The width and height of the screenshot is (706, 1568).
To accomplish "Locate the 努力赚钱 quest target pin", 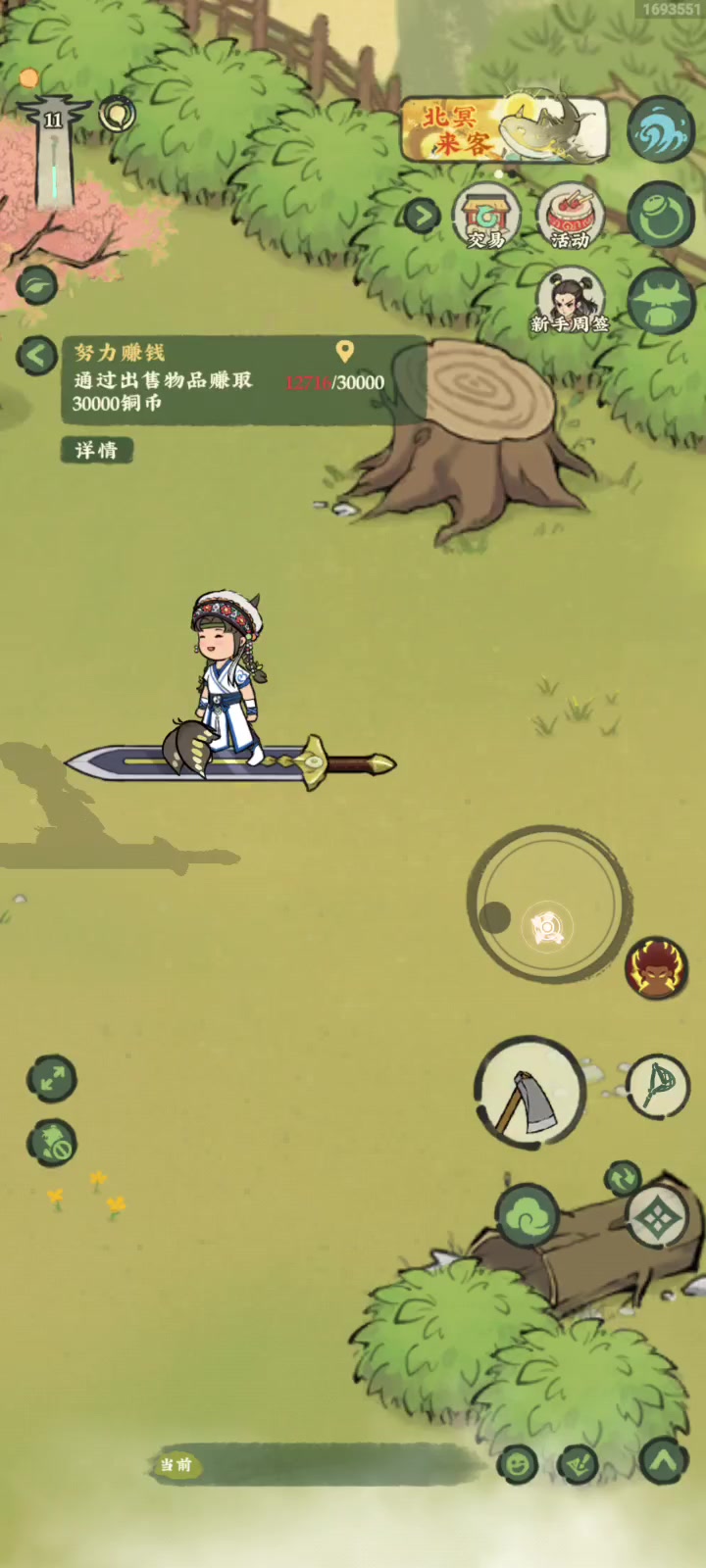I will coord(344,351).
